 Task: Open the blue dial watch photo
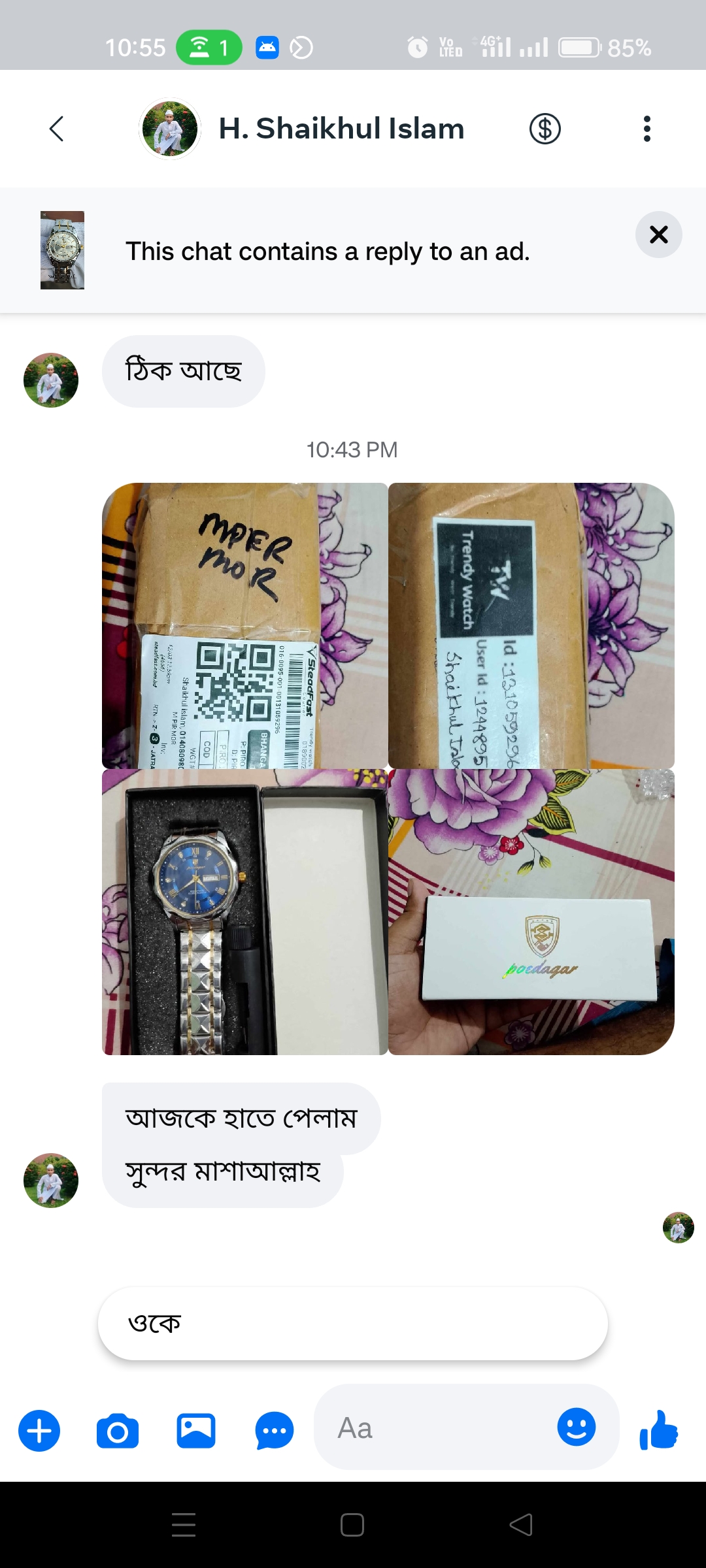click(244, 912)
